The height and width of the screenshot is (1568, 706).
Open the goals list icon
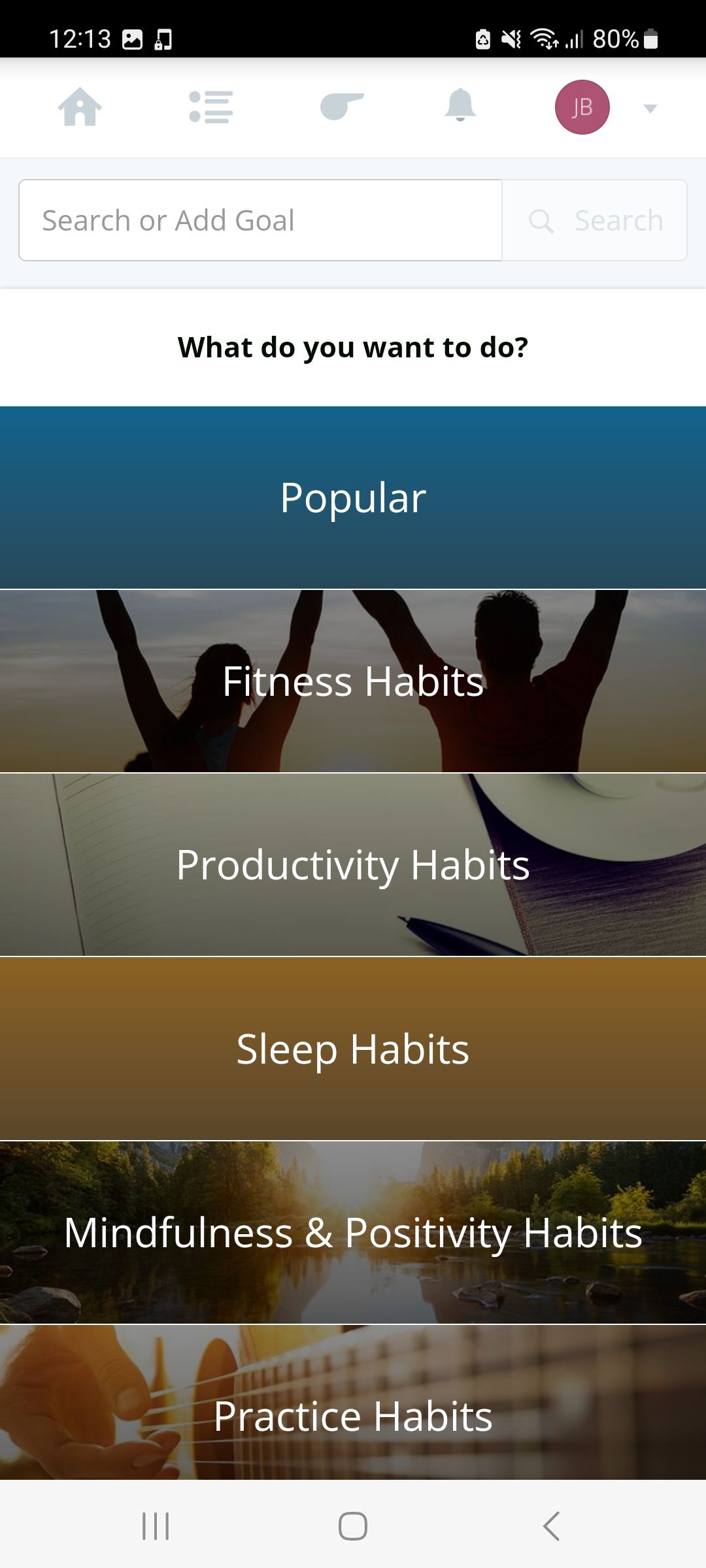tap(210, 107)
